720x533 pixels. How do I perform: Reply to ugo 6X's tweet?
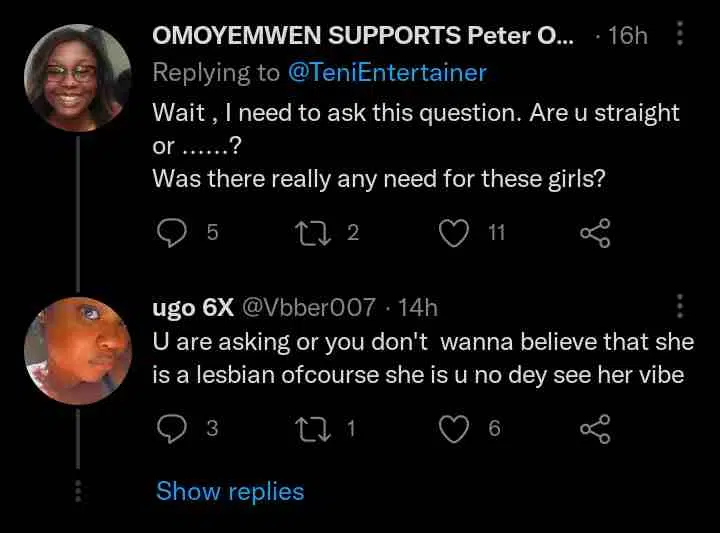(x=173, y=428)
